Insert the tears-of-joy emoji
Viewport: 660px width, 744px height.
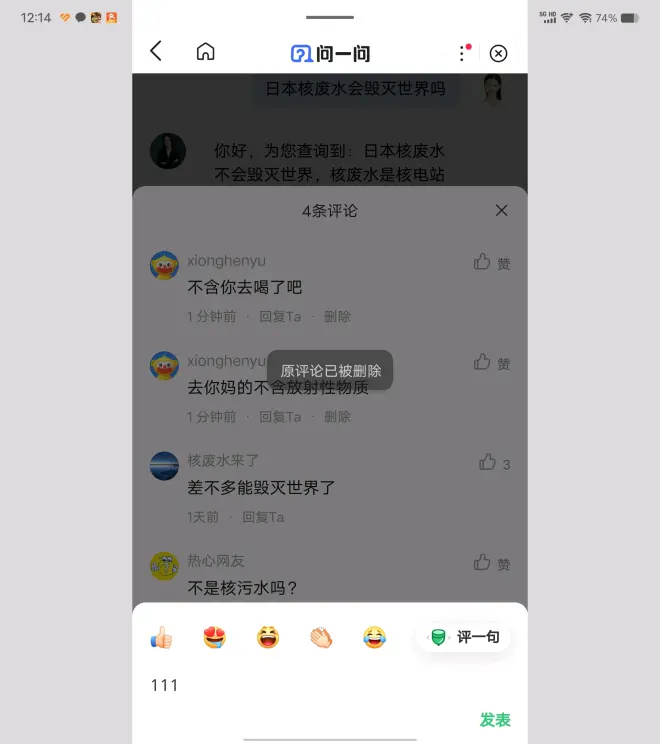(x=374, y=637)
